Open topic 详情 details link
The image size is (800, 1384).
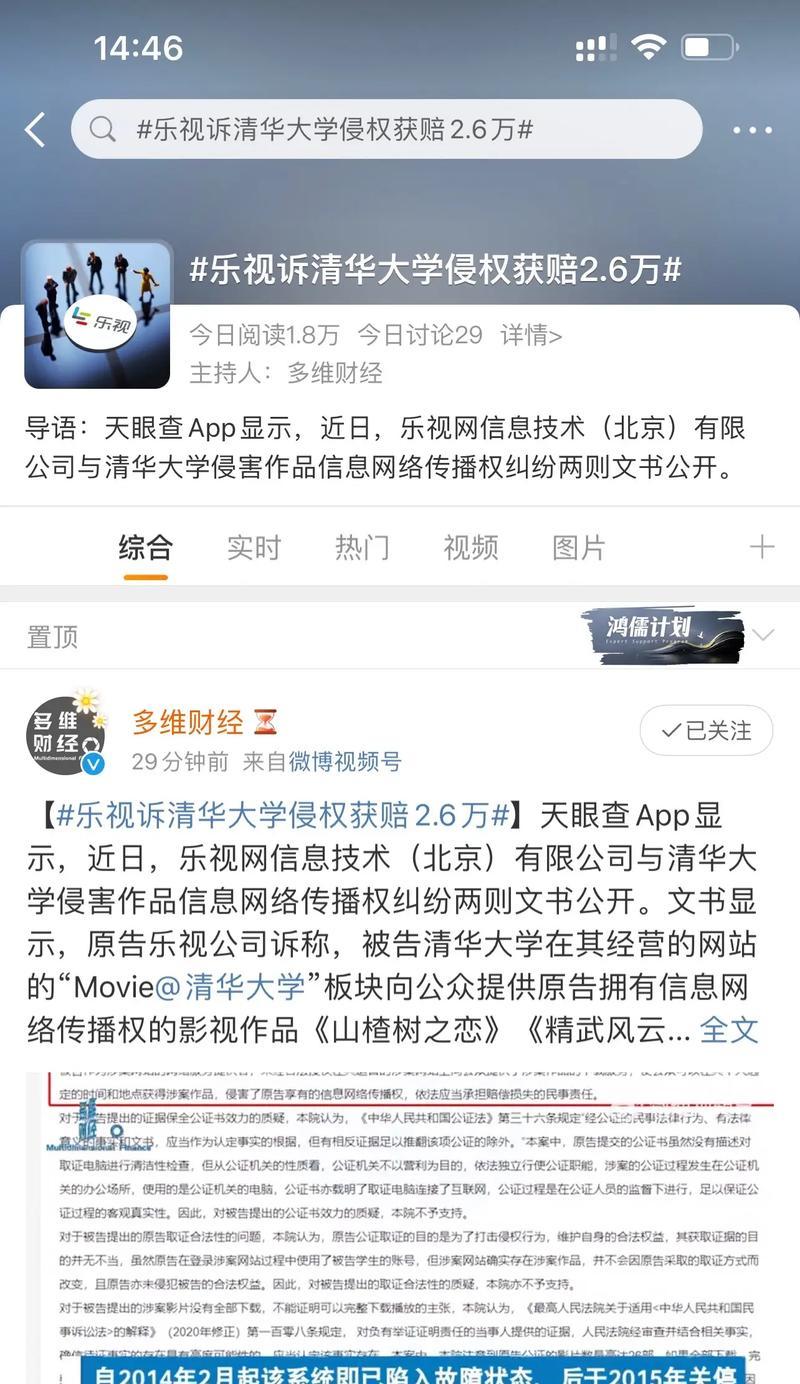click(x=531, y=334)
